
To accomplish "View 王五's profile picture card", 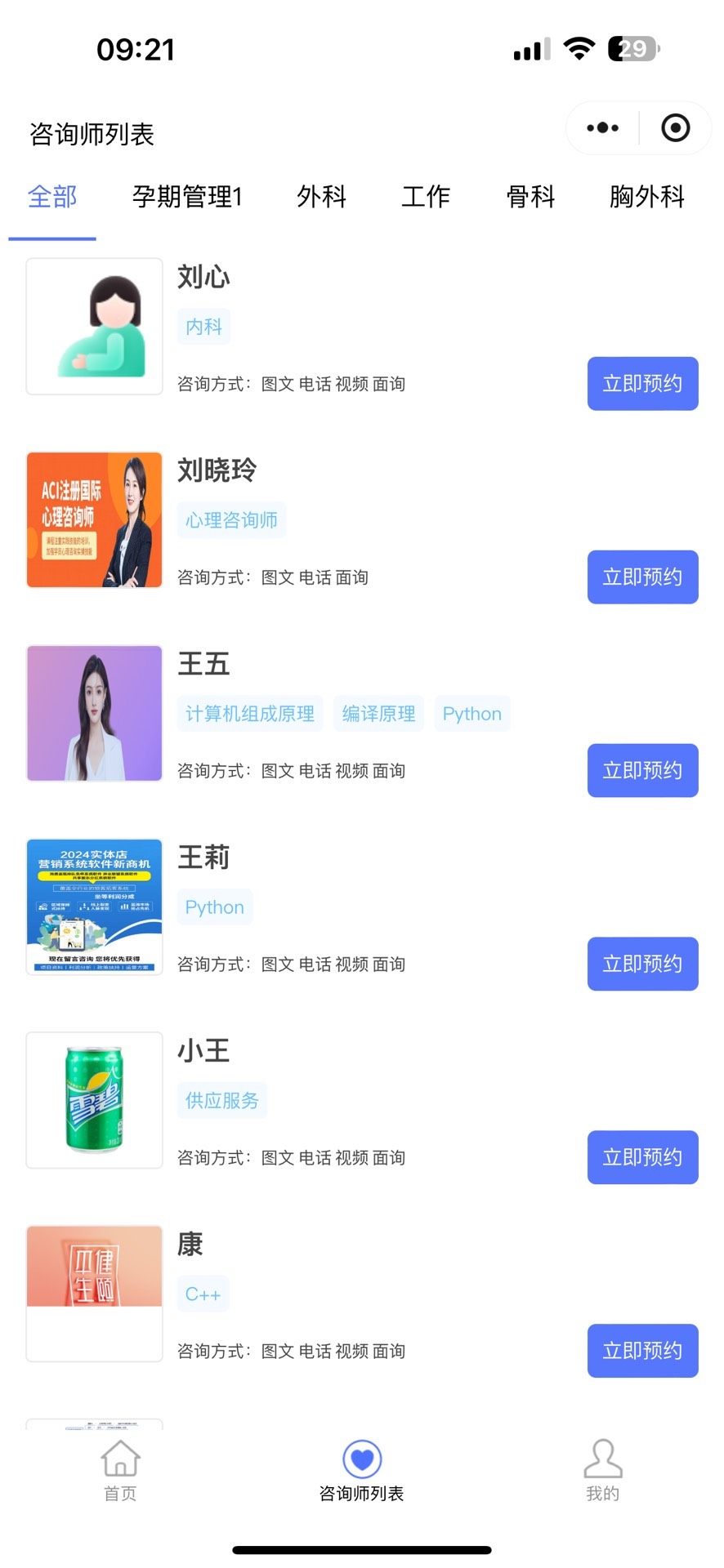I will (x=95, y=714).
